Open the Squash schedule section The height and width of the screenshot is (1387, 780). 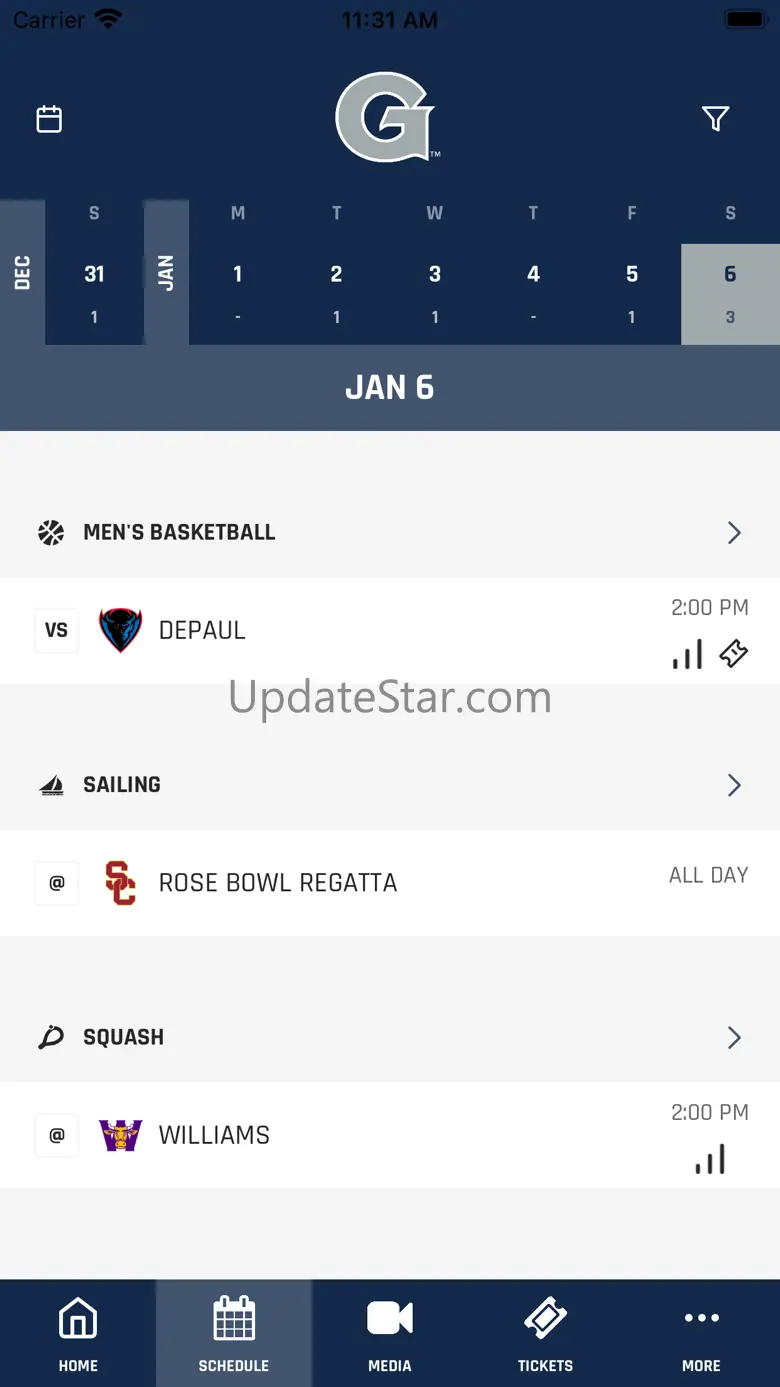[x=734, y=1037]
